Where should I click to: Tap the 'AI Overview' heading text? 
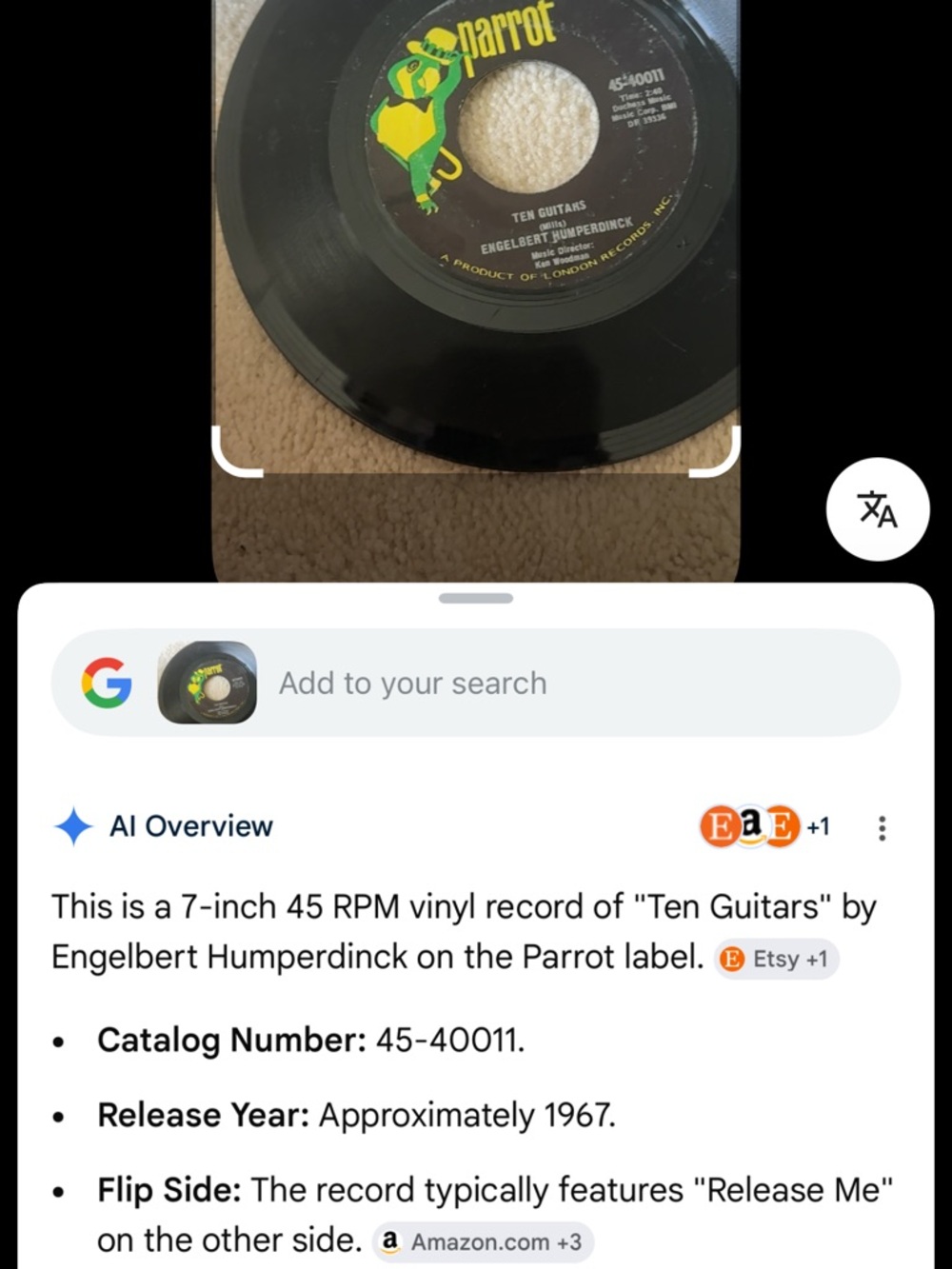190,826
